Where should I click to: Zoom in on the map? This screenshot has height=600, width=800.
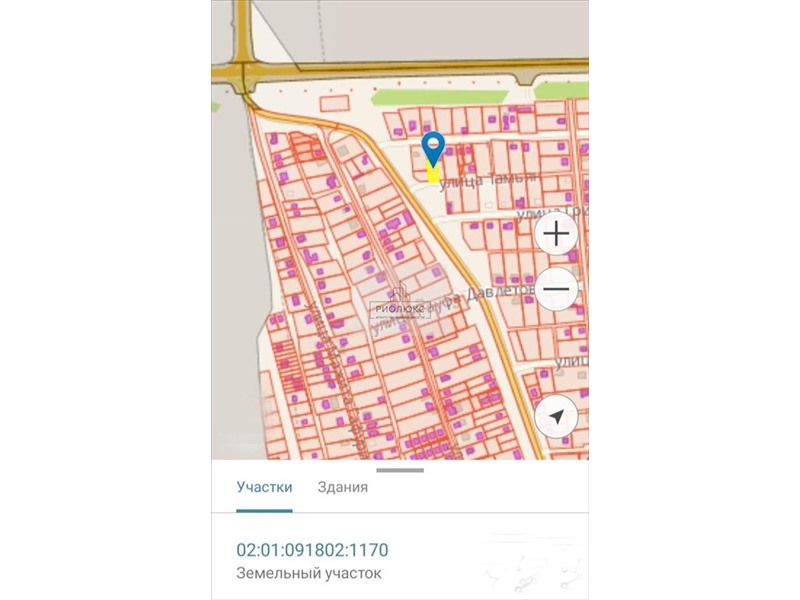click(556, 235)
